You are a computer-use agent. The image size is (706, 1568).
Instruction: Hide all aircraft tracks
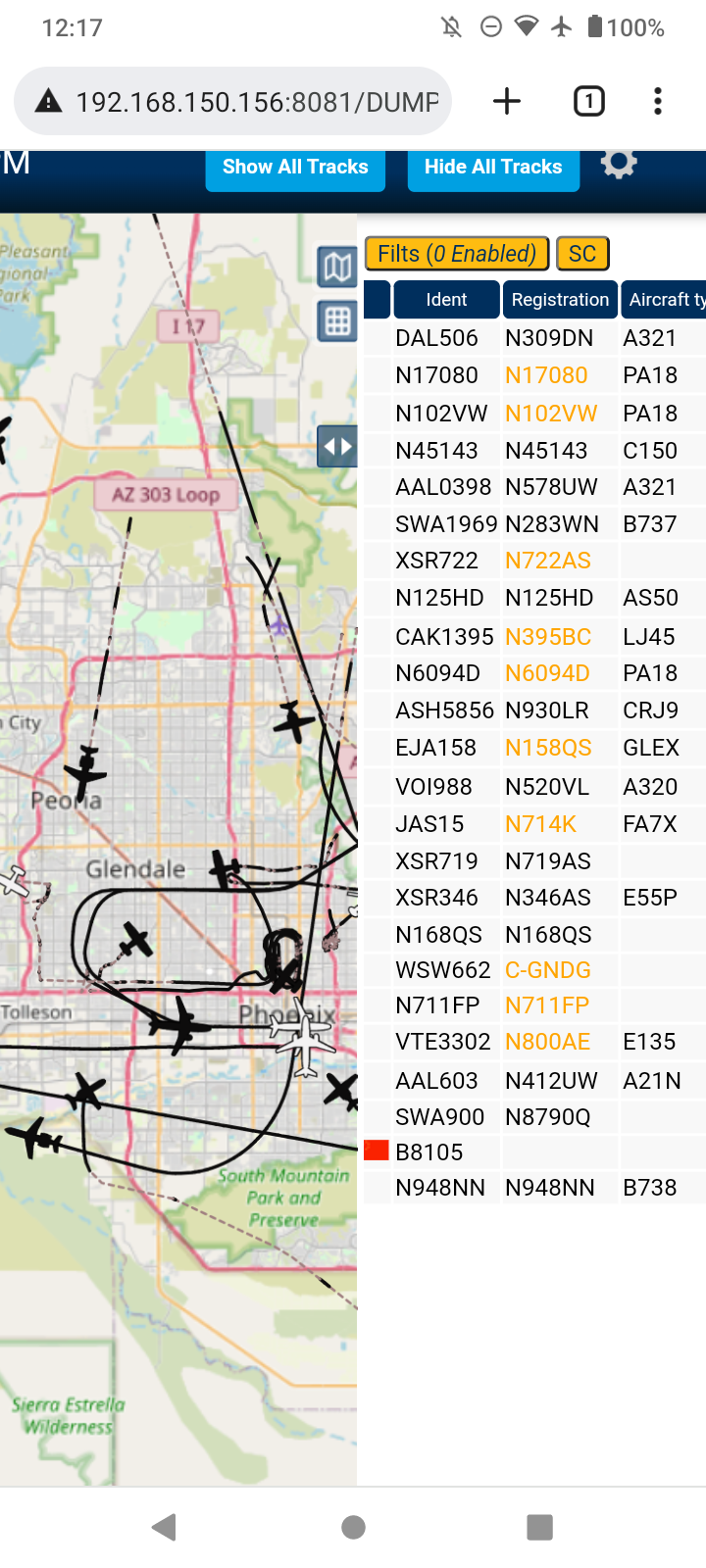pos(493,170)
